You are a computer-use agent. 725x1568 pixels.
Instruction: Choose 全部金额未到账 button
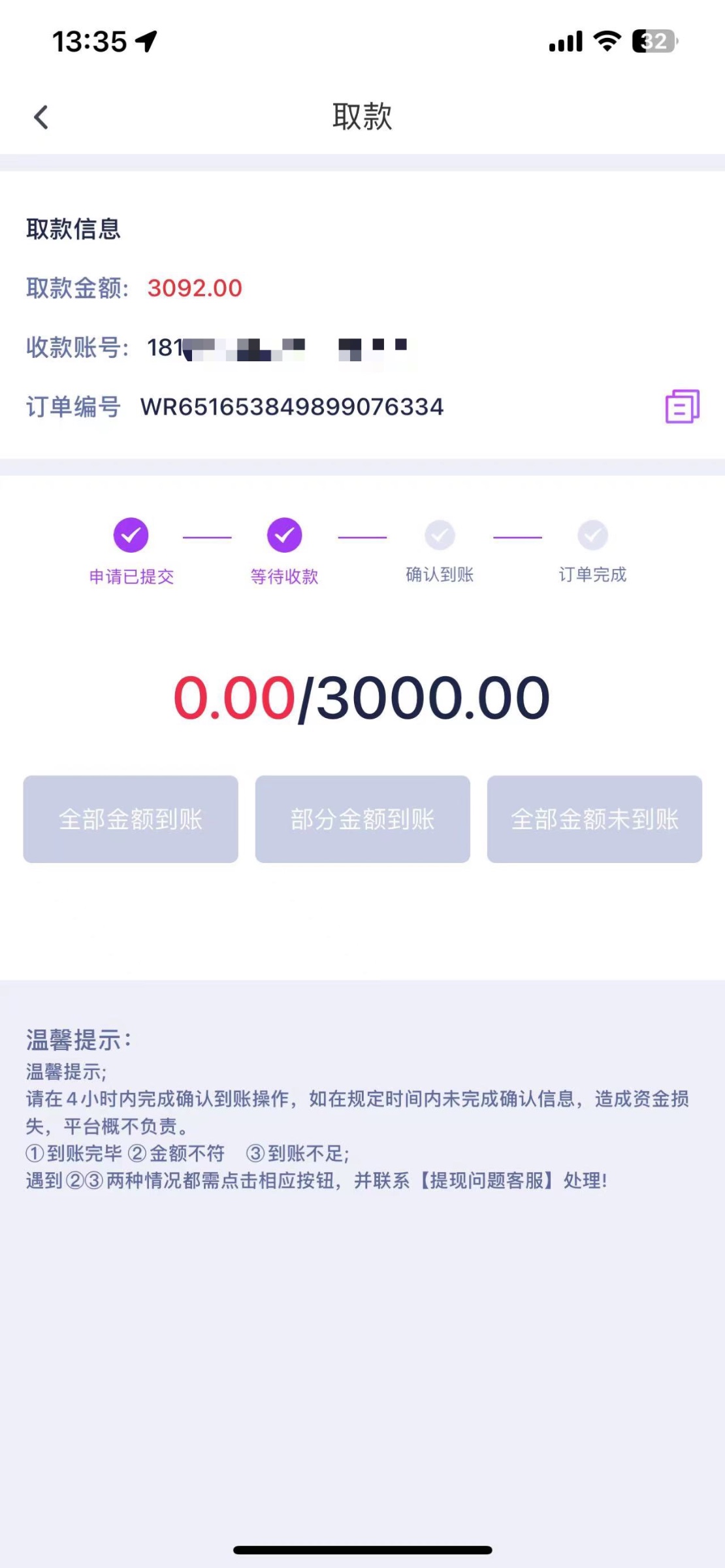(x=594, y=819)
